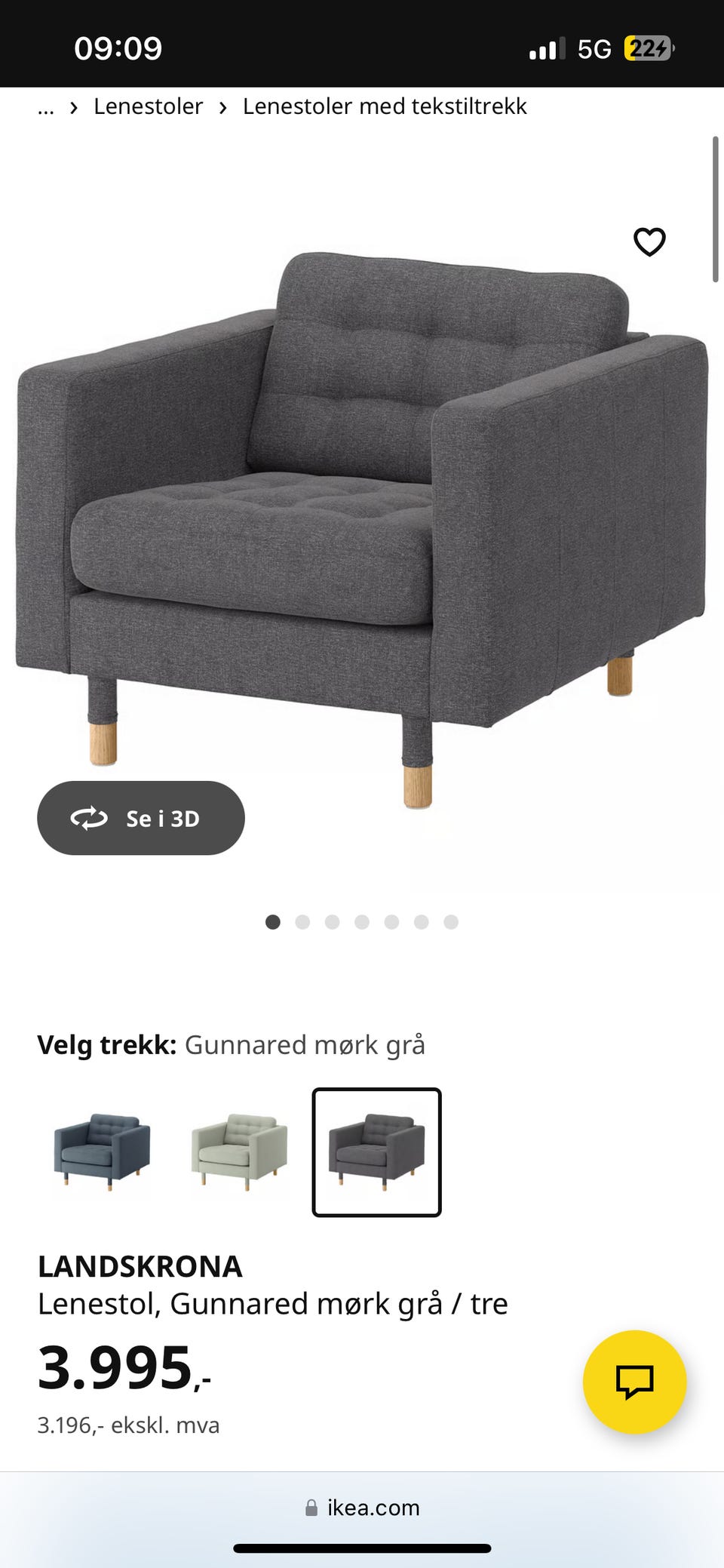Open Lenestoler med tekstiltrekk breadcrumb
This screenshot has width=724, height=1568.
384,106
